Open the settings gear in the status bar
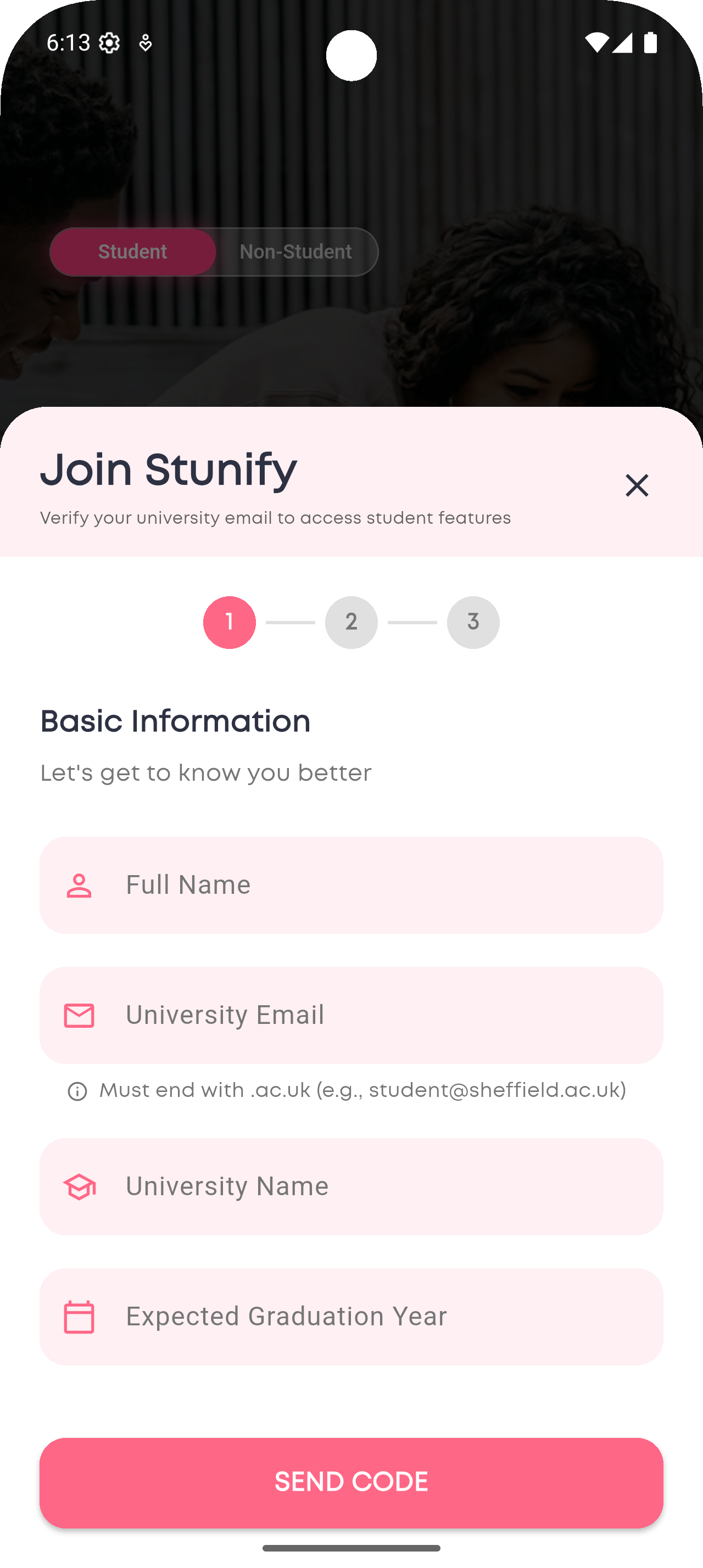This screenshot has height=1568, width=703. [108, 42]
